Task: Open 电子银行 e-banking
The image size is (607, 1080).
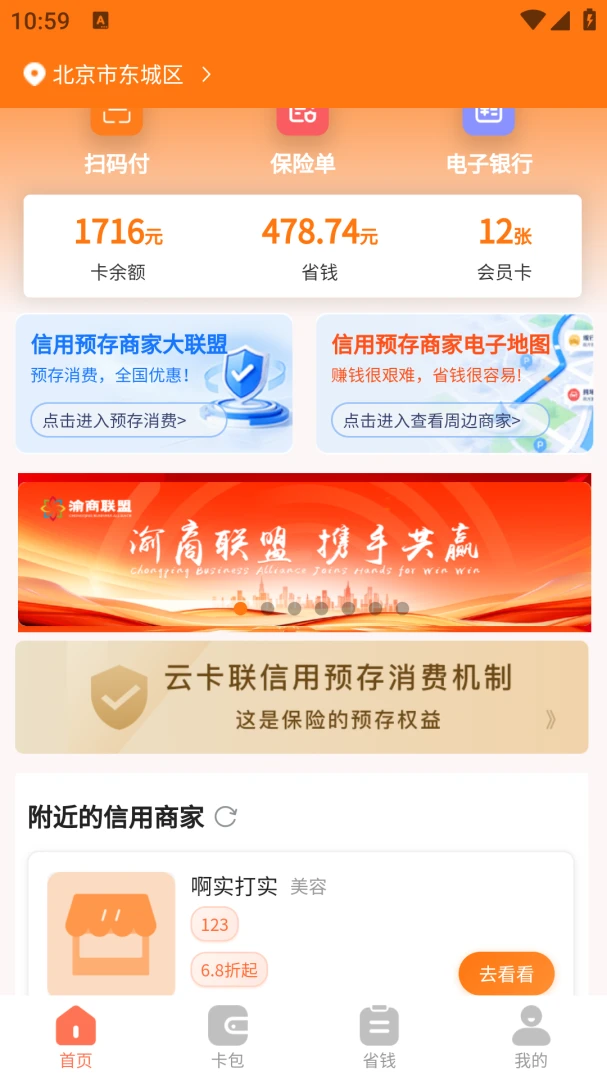Action: 489,142
